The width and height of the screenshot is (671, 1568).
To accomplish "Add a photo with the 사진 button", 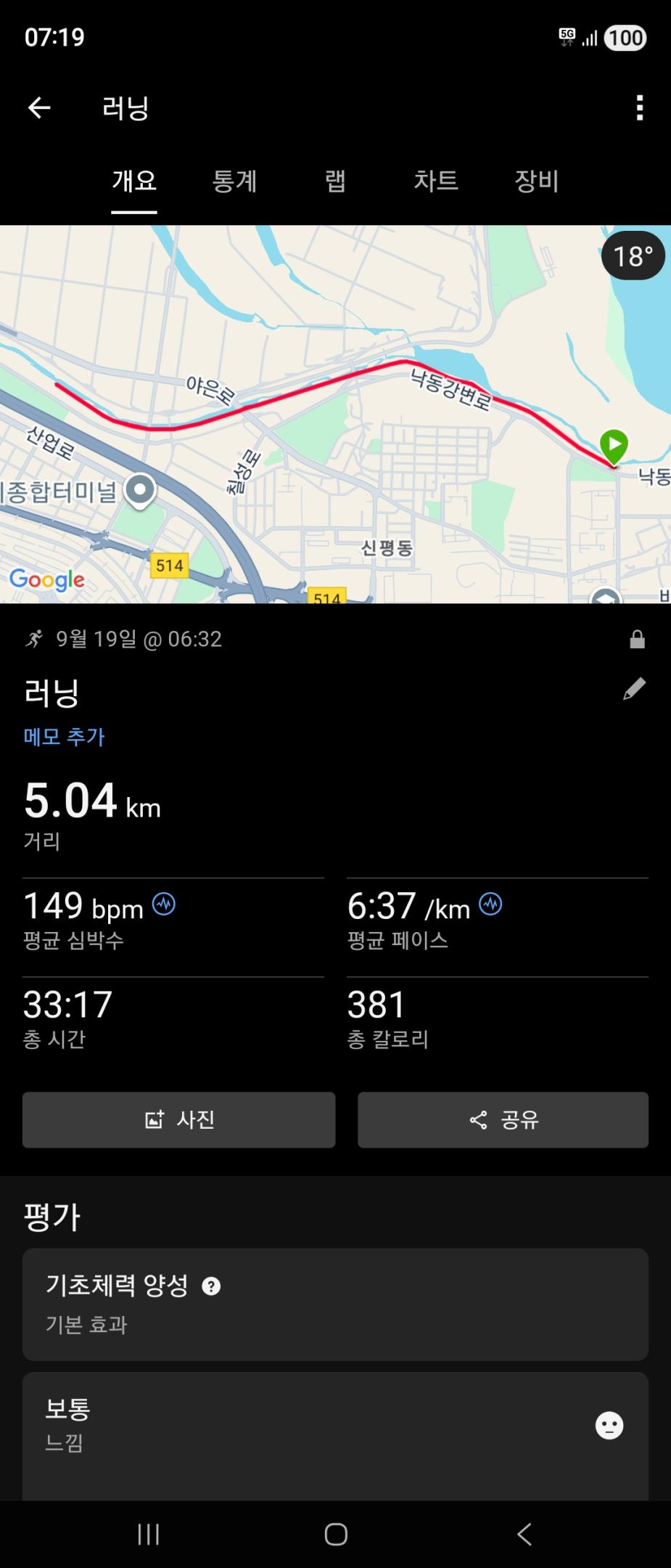I will pos(178,1119).
